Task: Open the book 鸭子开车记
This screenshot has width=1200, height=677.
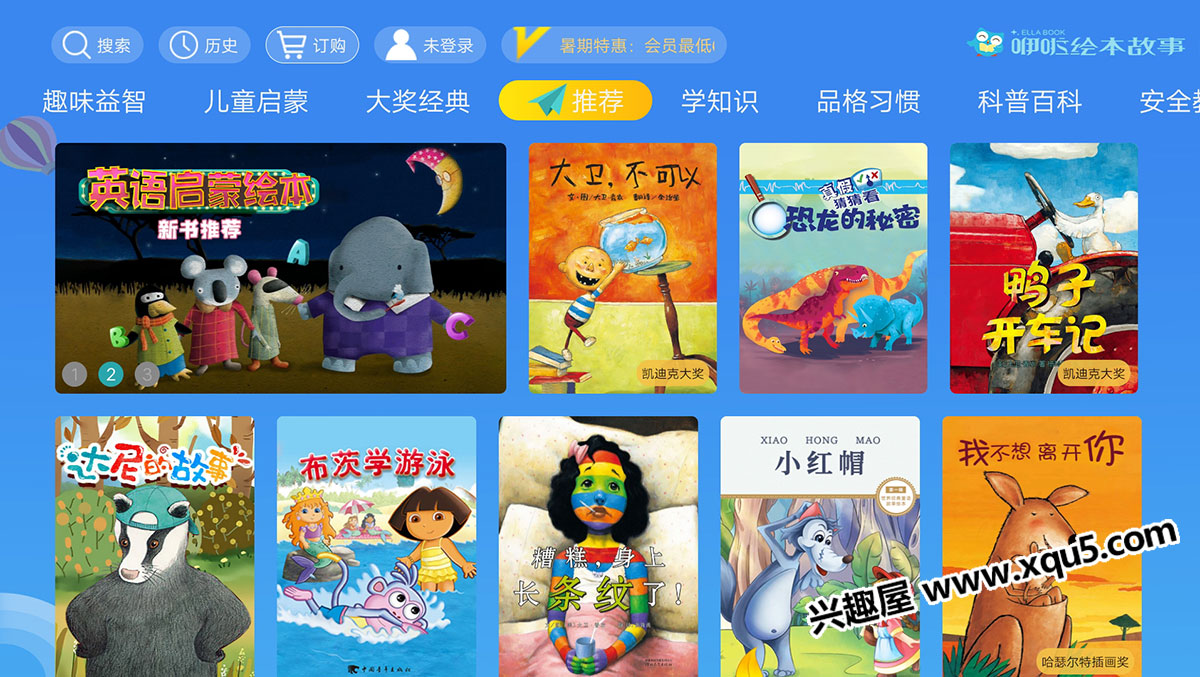Action: tap(1043, 268)
